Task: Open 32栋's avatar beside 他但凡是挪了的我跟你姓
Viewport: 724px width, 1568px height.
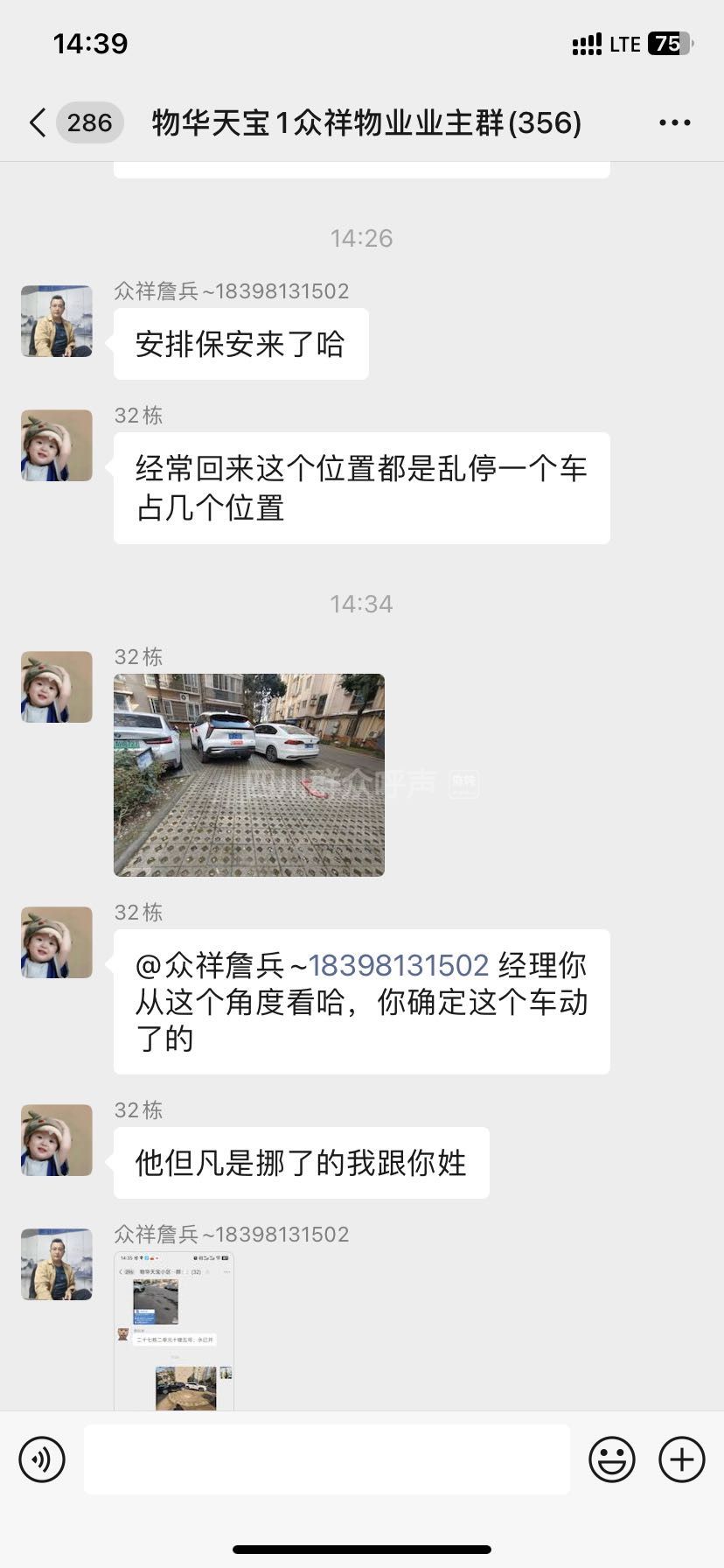Action: point(57,1140)
